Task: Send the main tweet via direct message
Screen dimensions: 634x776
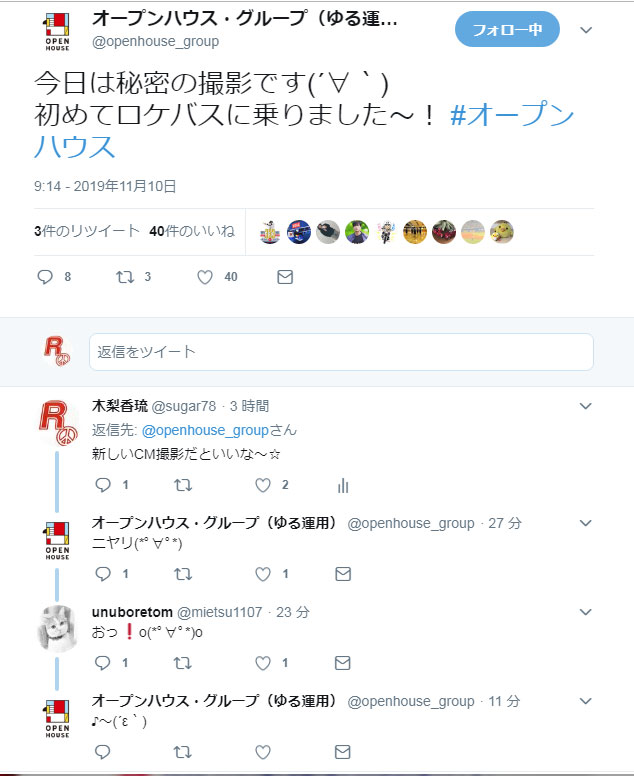Action: 285,277
